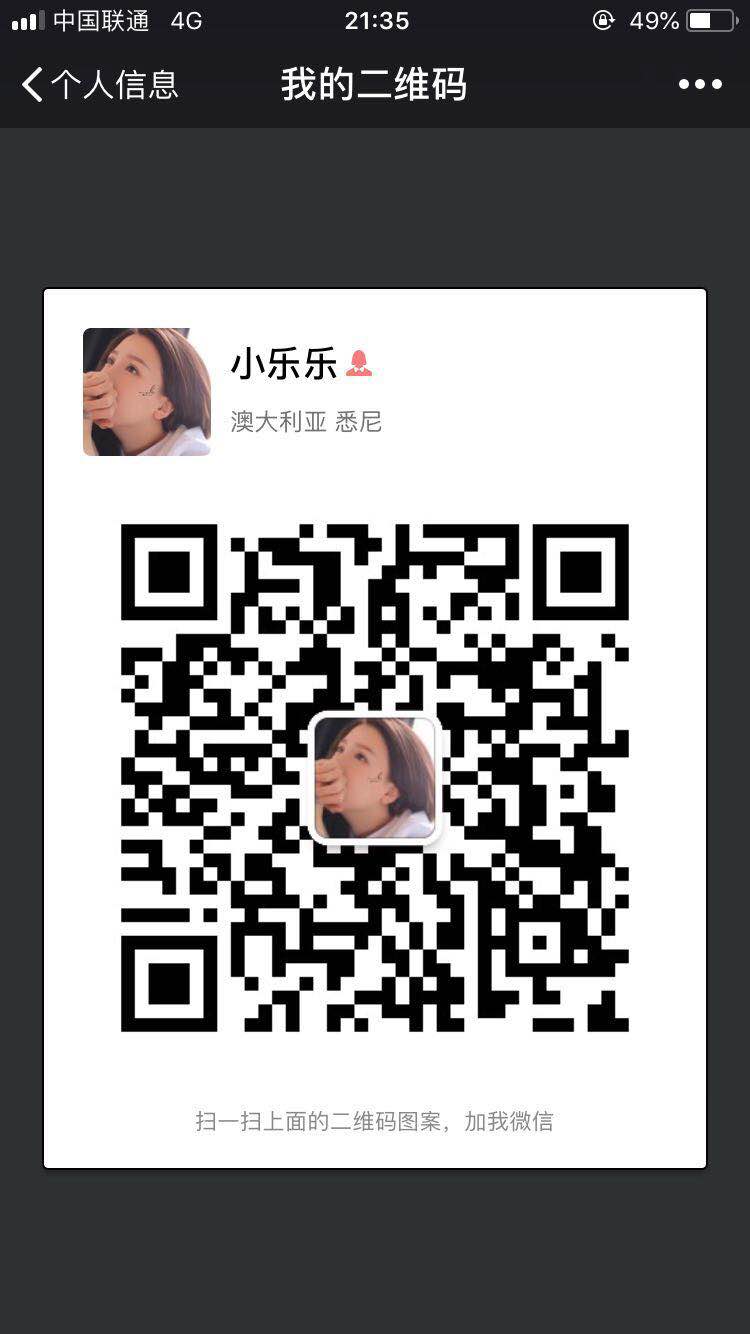Open the three-dot overflow menu
Screen dimensions: 750x1334
[x=700, y=85]
